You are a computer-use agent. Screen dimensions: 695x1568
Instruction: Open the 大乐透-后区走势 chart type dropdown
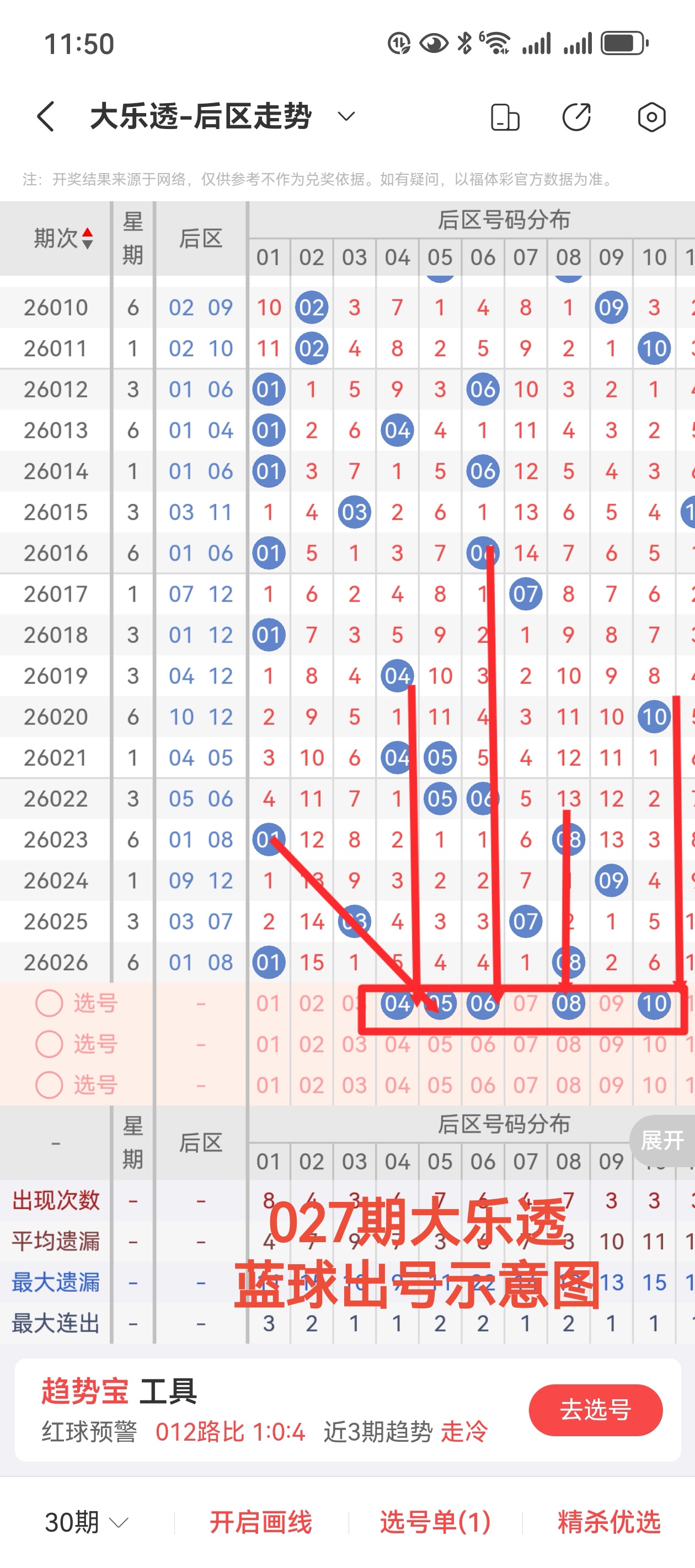point(346,116)
